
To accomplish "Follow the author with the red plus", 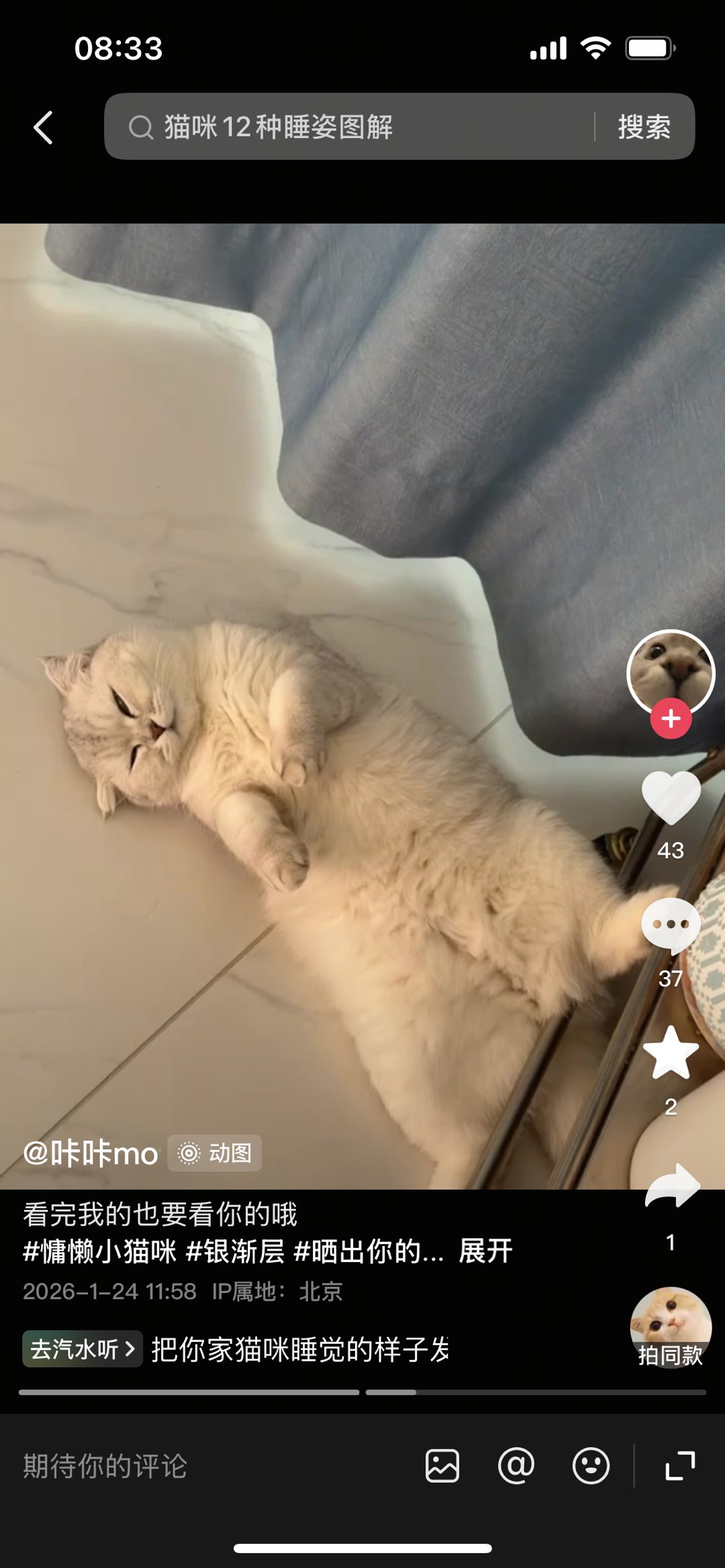I will (x=671, y=719).
